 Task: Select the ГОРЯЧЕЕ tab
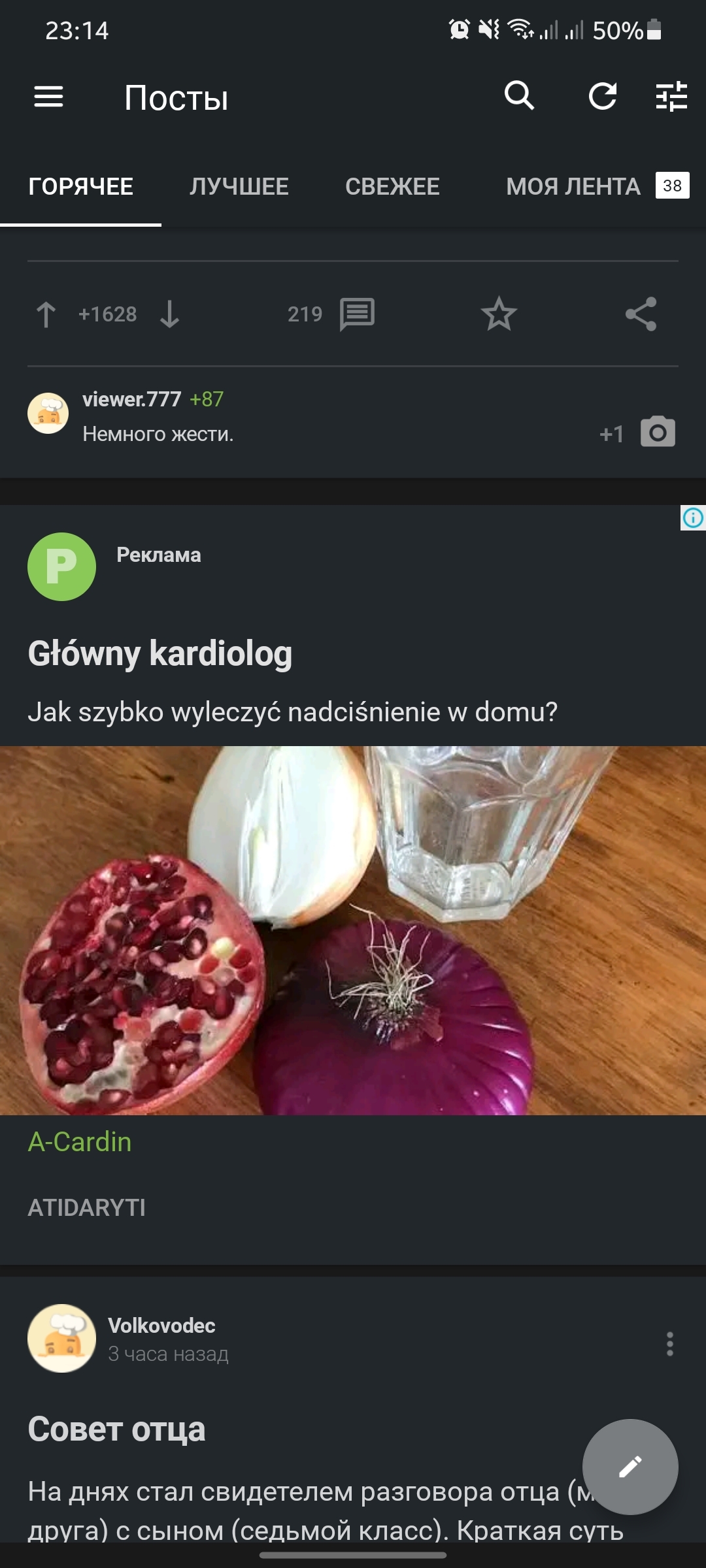coord(81,187)
